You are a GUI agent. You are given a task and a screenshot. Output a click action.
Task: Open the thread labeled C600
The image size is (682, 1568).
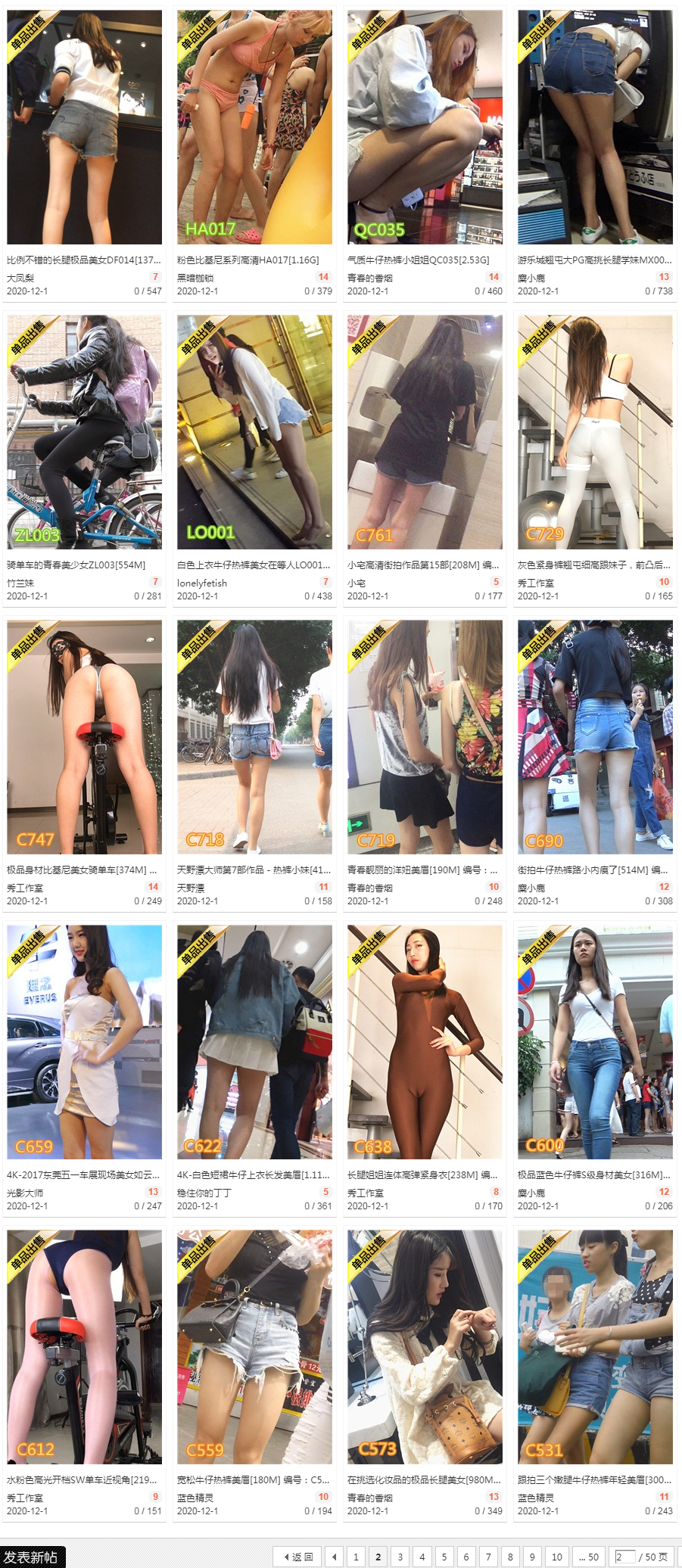595,1041
